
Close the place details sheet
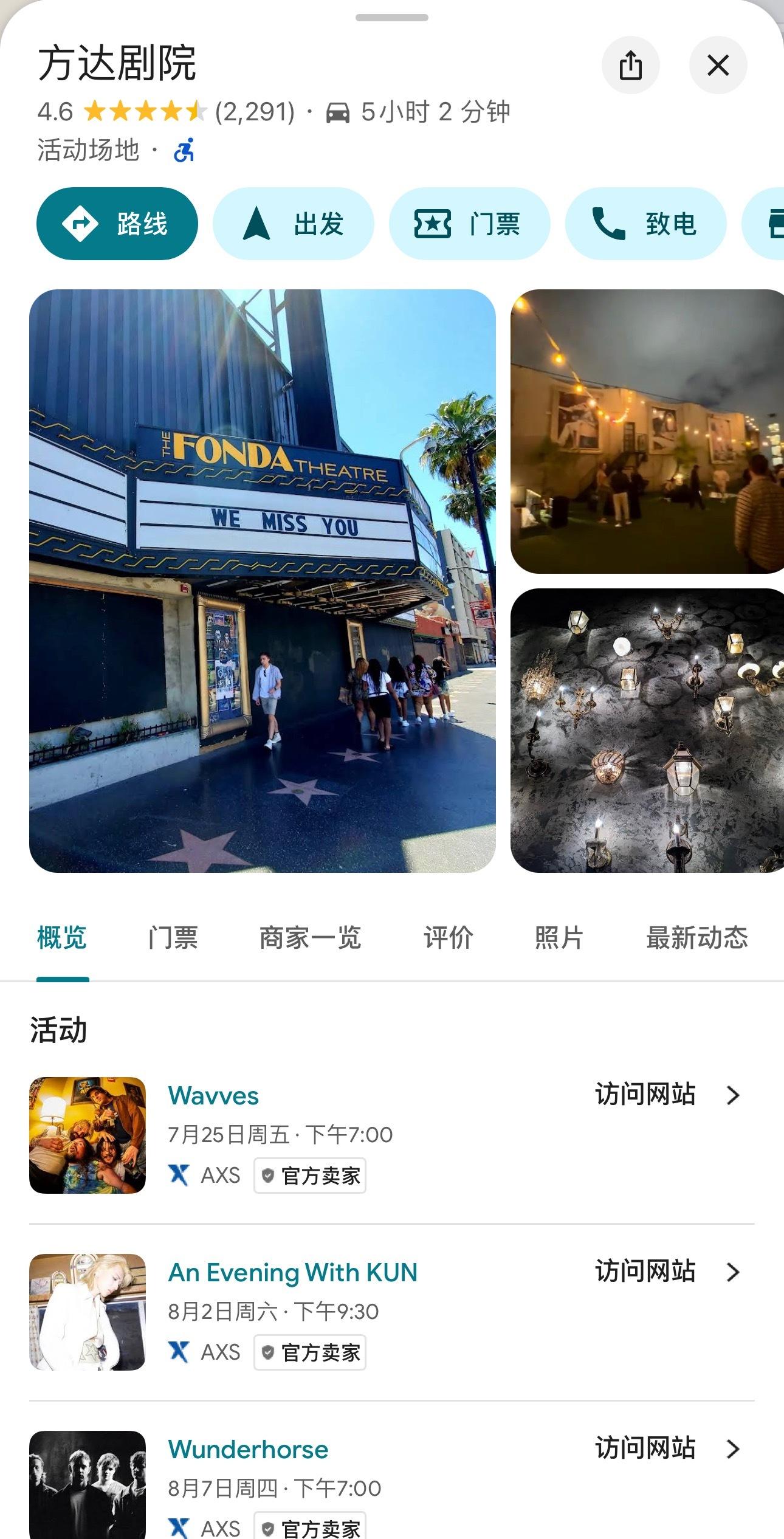point(718,65)
